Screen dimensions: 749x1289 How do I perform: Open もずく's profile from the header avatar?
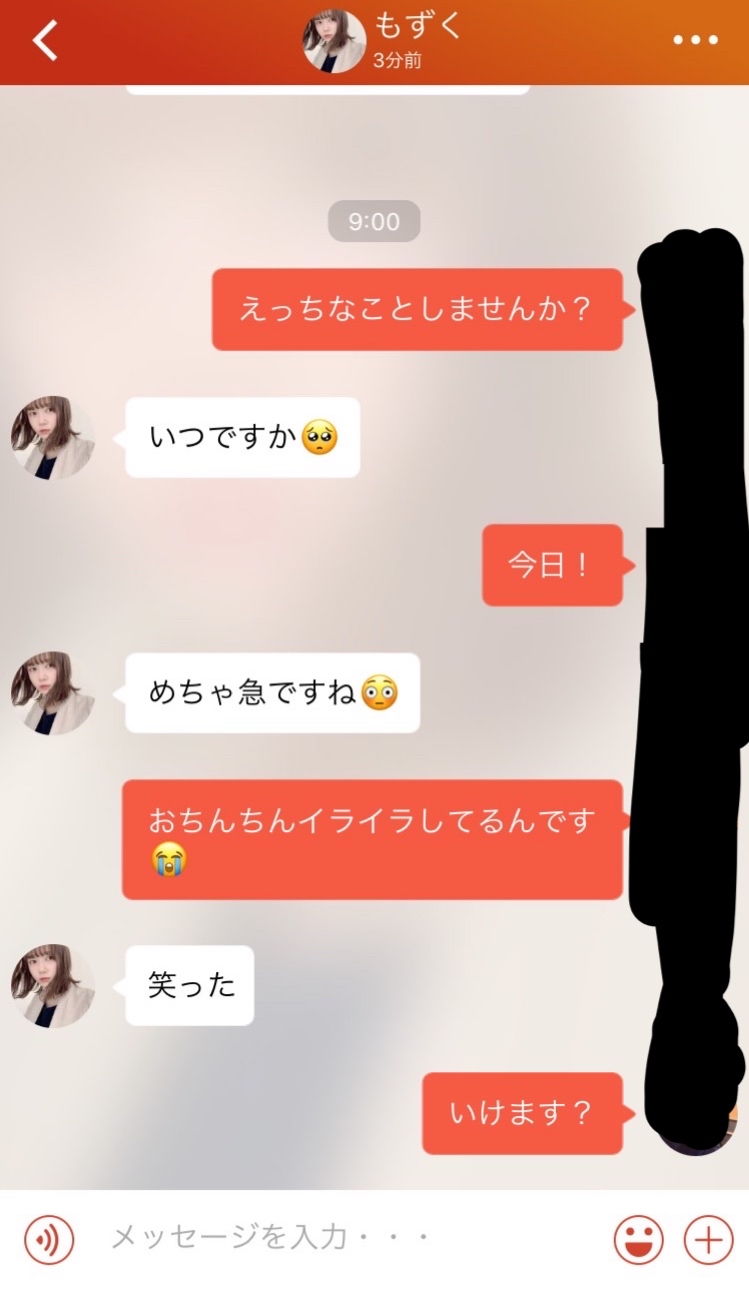coord(334,42)
